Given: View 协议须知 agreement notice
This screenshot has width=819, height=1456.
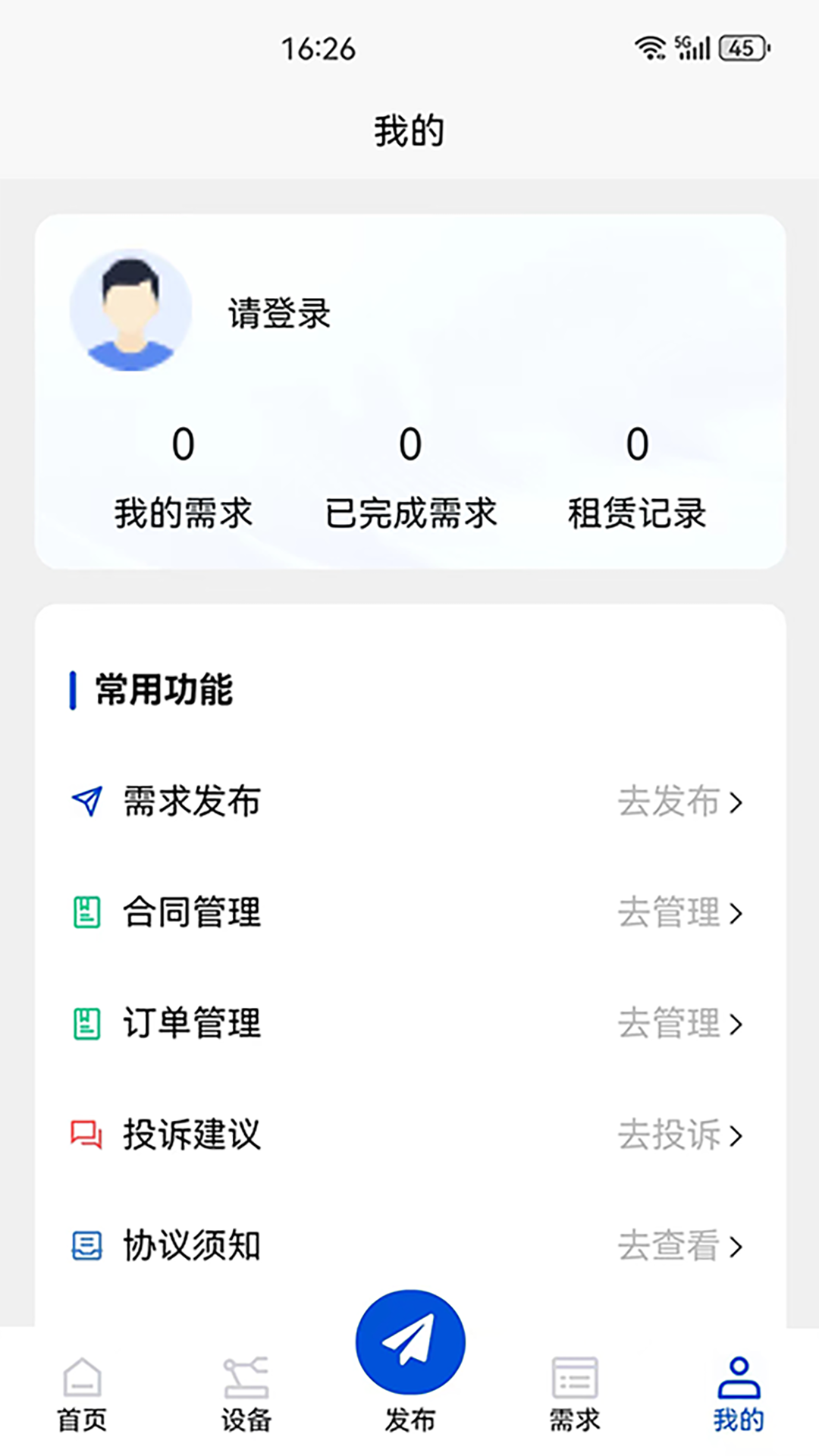Looking at the screenshot, I should click(409, 1245).
